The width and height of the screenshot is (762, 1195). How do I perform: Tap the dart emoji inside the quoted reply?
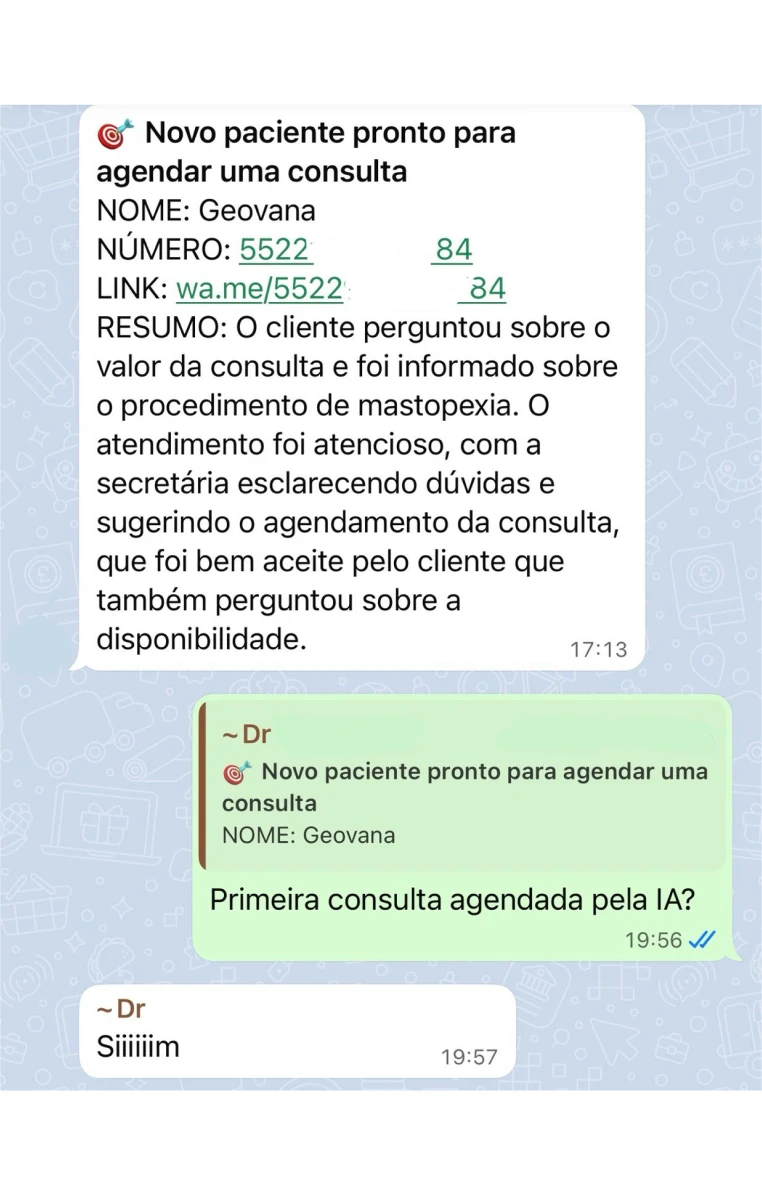[x=233, y=771]
